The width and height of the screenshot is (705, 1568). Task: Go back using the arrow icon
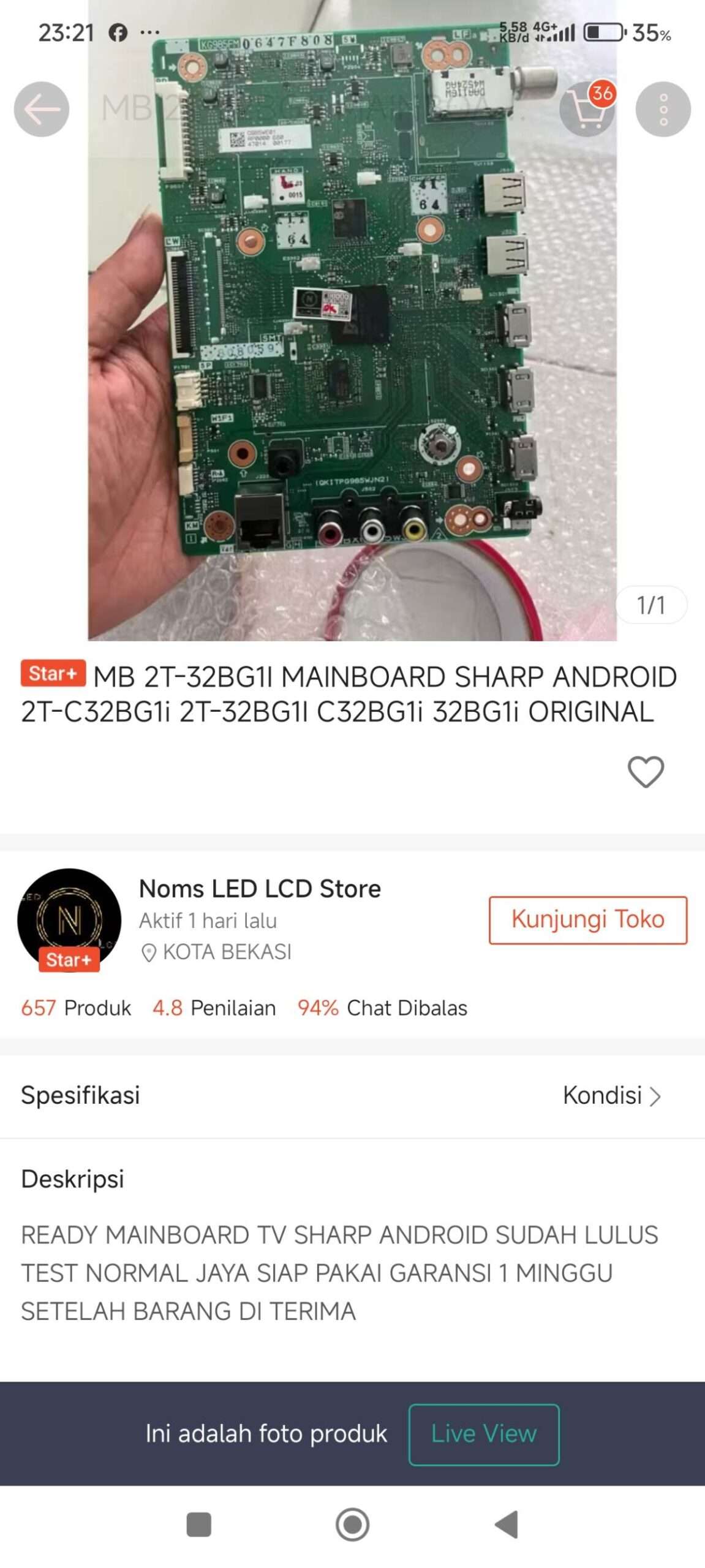(42, 109)
